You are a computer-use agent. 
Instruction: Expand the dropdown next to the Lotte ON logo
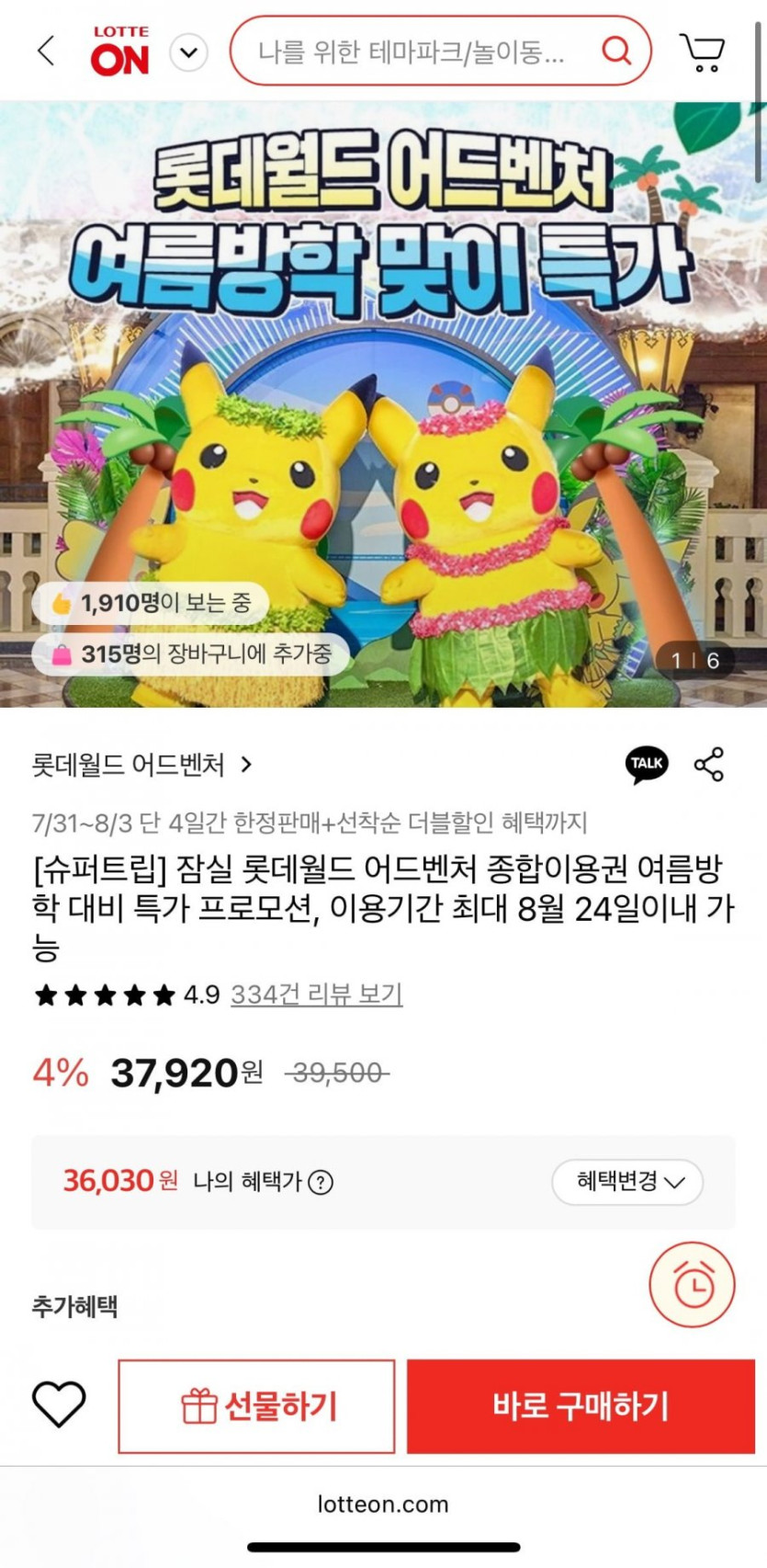(189, 52)
